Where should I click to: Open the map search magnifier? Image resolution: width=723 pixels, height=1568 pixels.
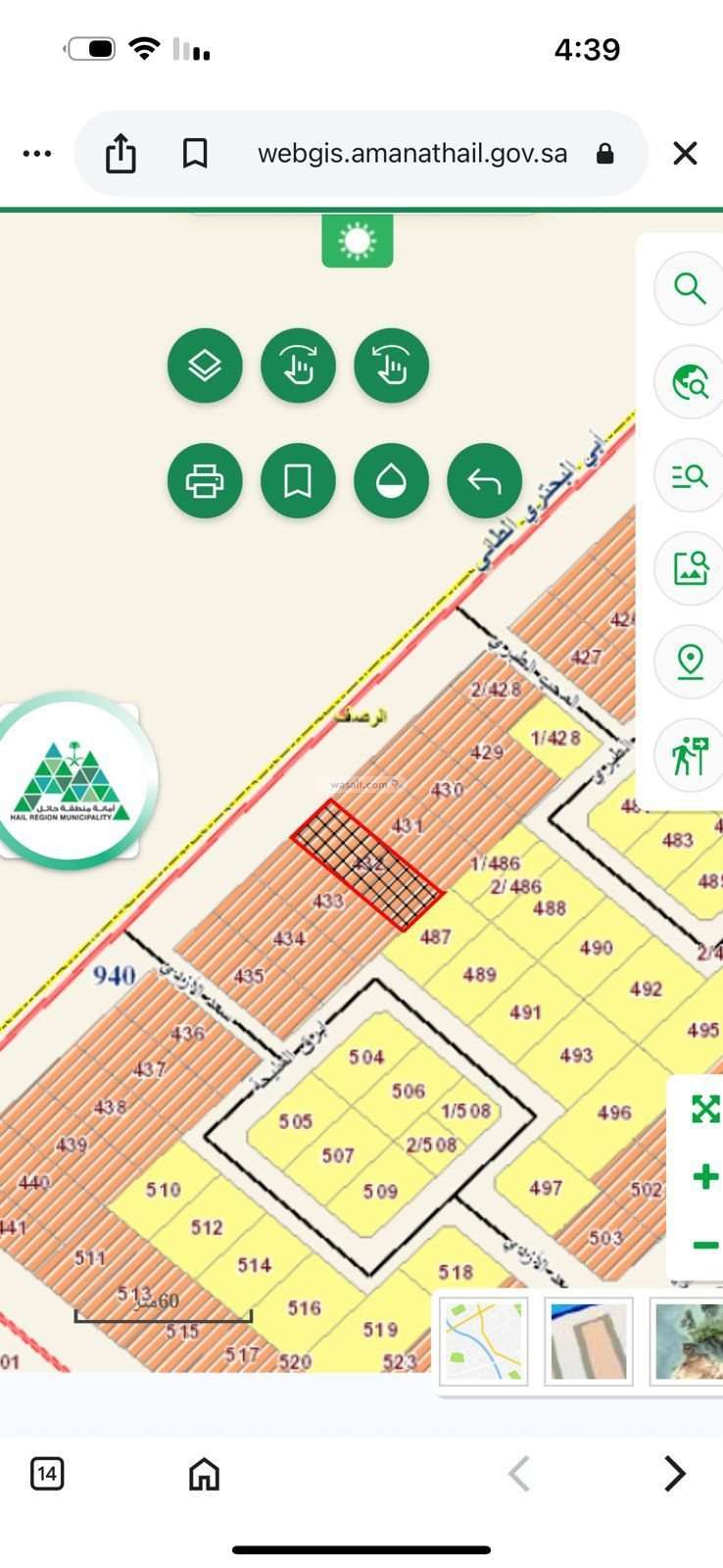coord(690,289)
